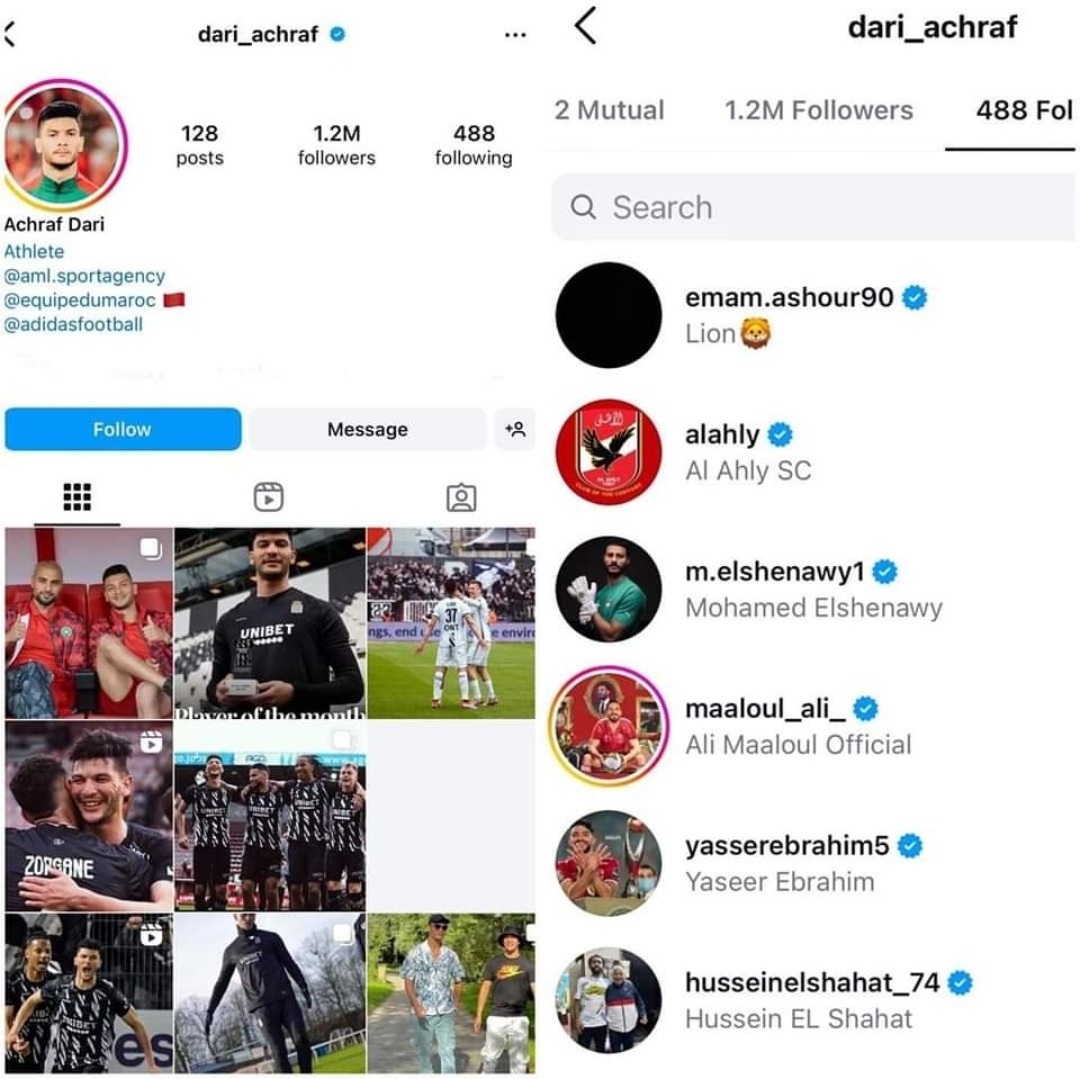
Task: Open the @adidasfootball bio link
Action: click(x=74, y=324)
